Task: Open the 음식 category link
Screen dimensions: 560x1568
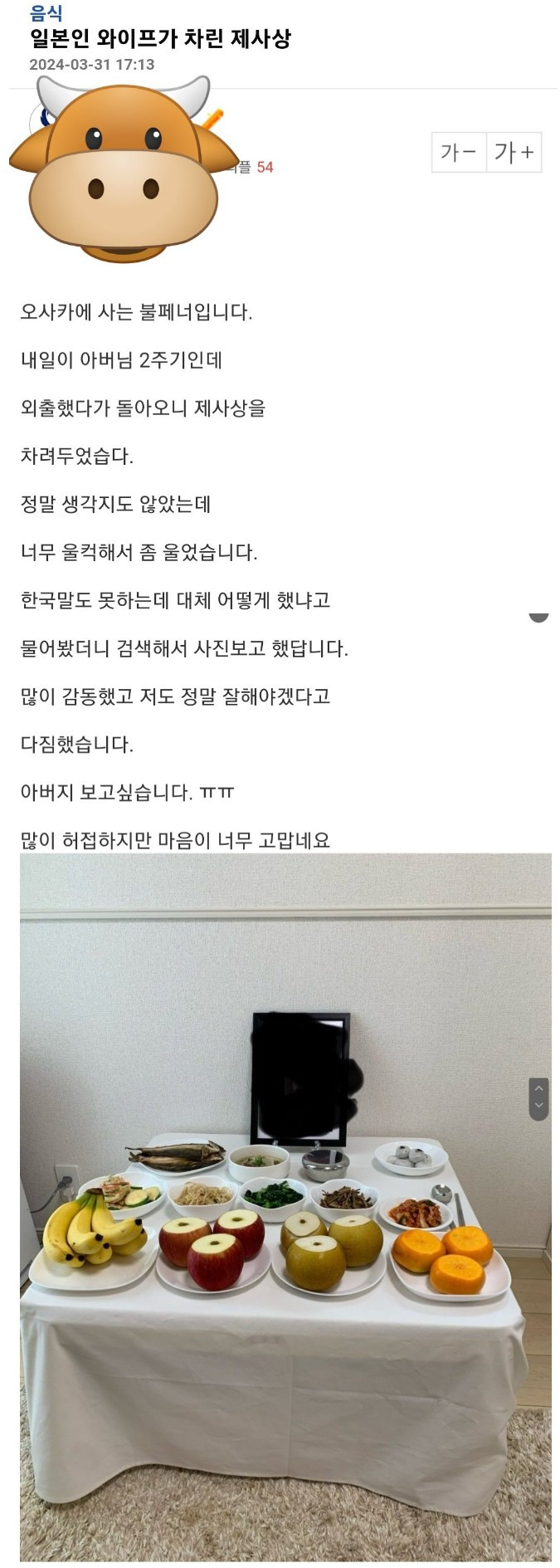Action: point(46,14)
